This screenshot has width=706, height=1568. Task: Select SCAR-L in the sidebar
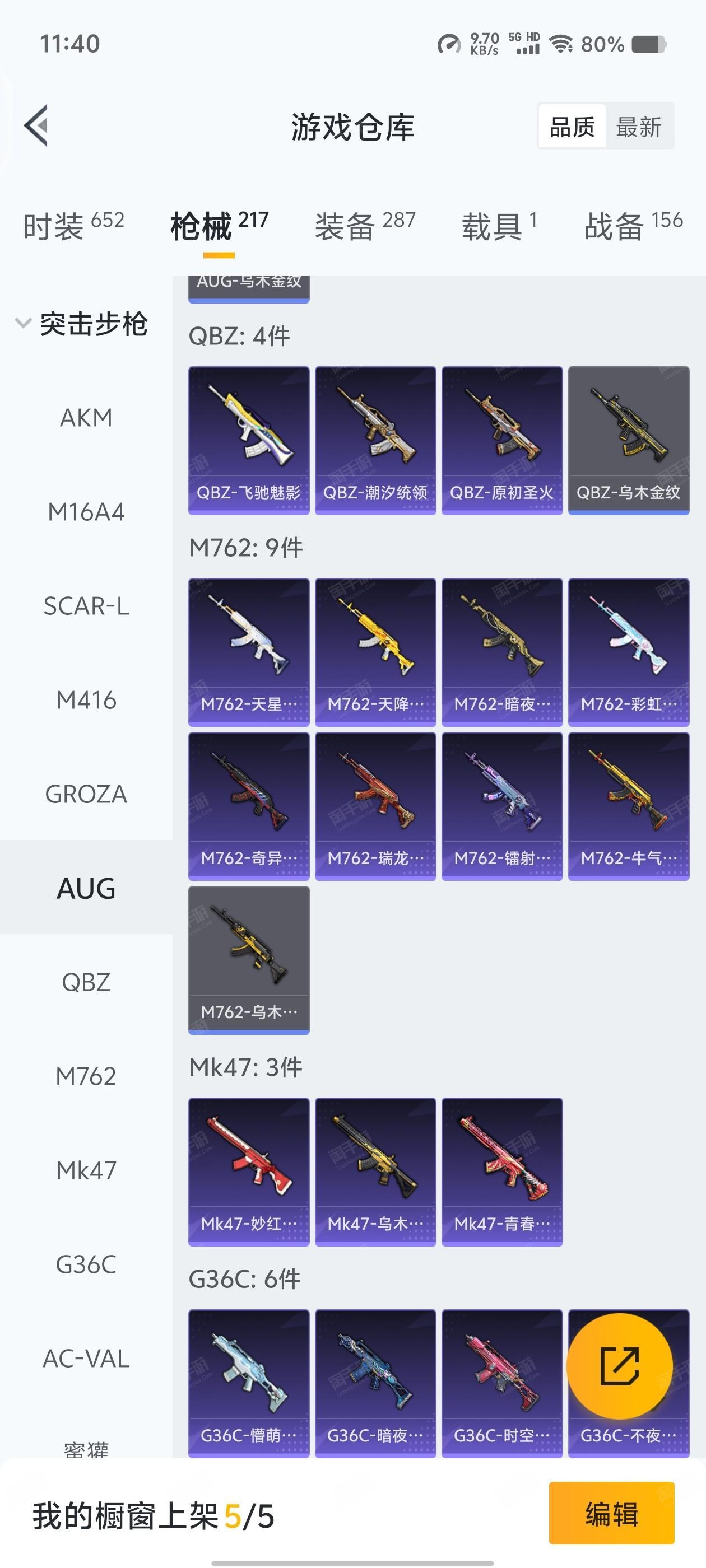pos(86,606)
